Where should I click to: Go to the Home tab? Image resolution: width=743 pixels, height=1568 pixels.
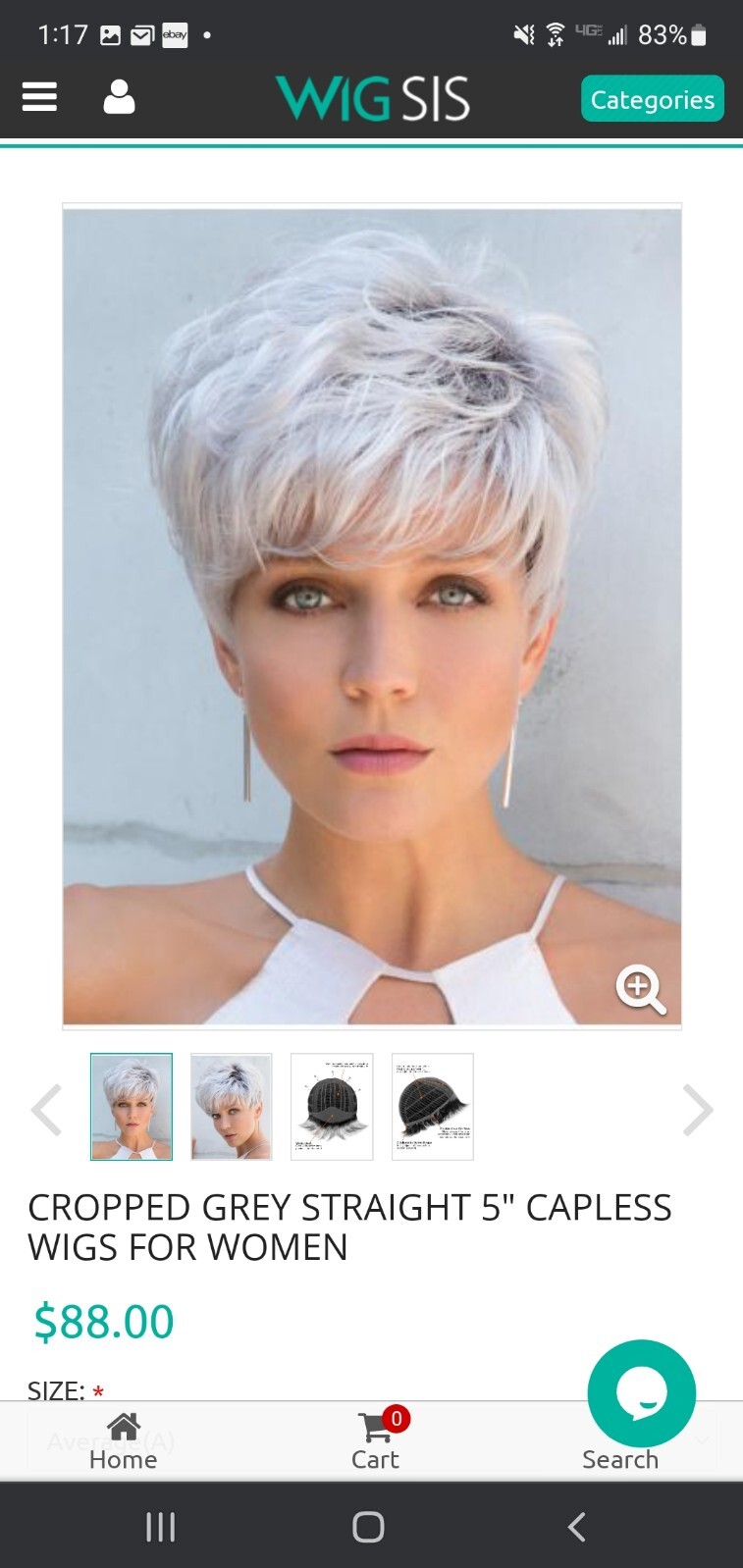[x=123, y=1441]
